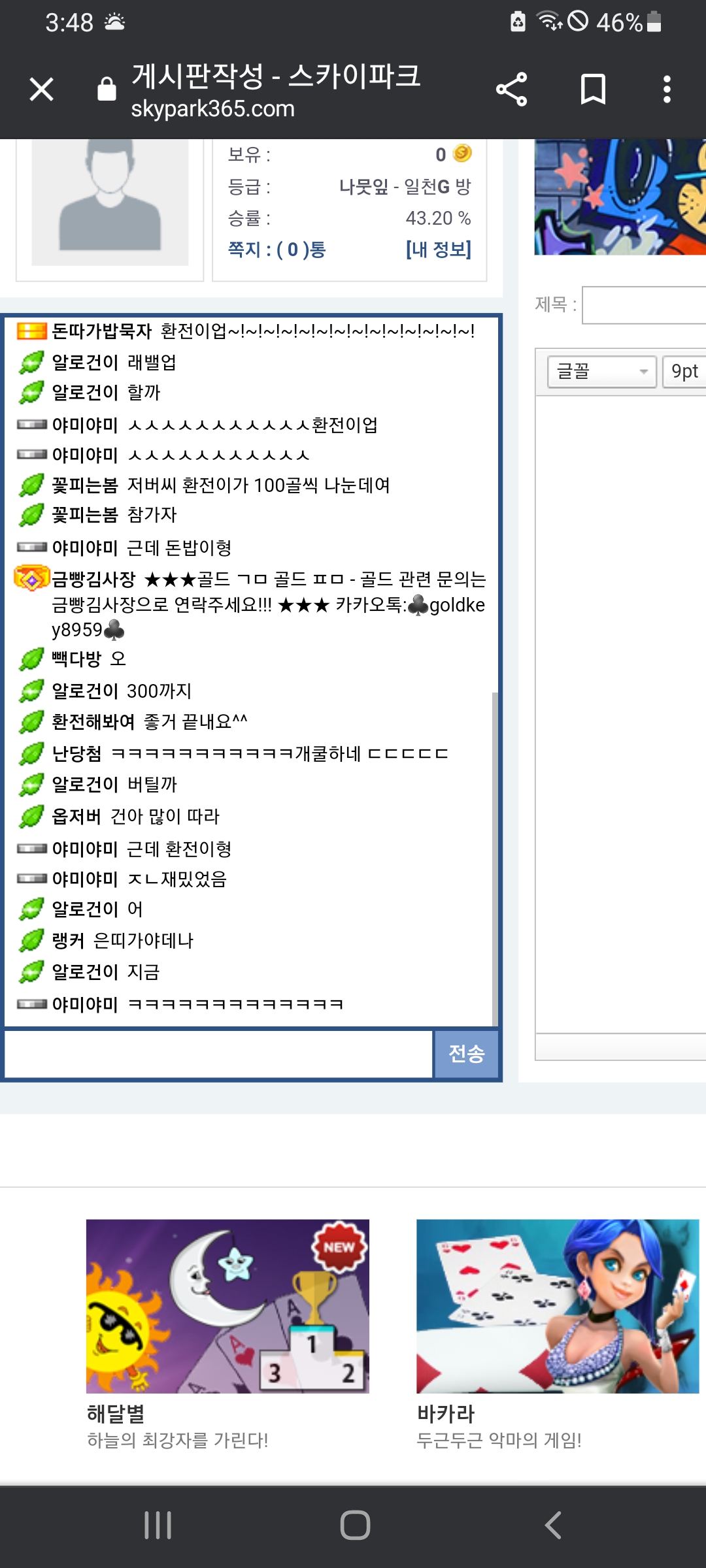Tap the chat message input field
The height and width of the screenshot is (1568, 706).
[218, 1053]
